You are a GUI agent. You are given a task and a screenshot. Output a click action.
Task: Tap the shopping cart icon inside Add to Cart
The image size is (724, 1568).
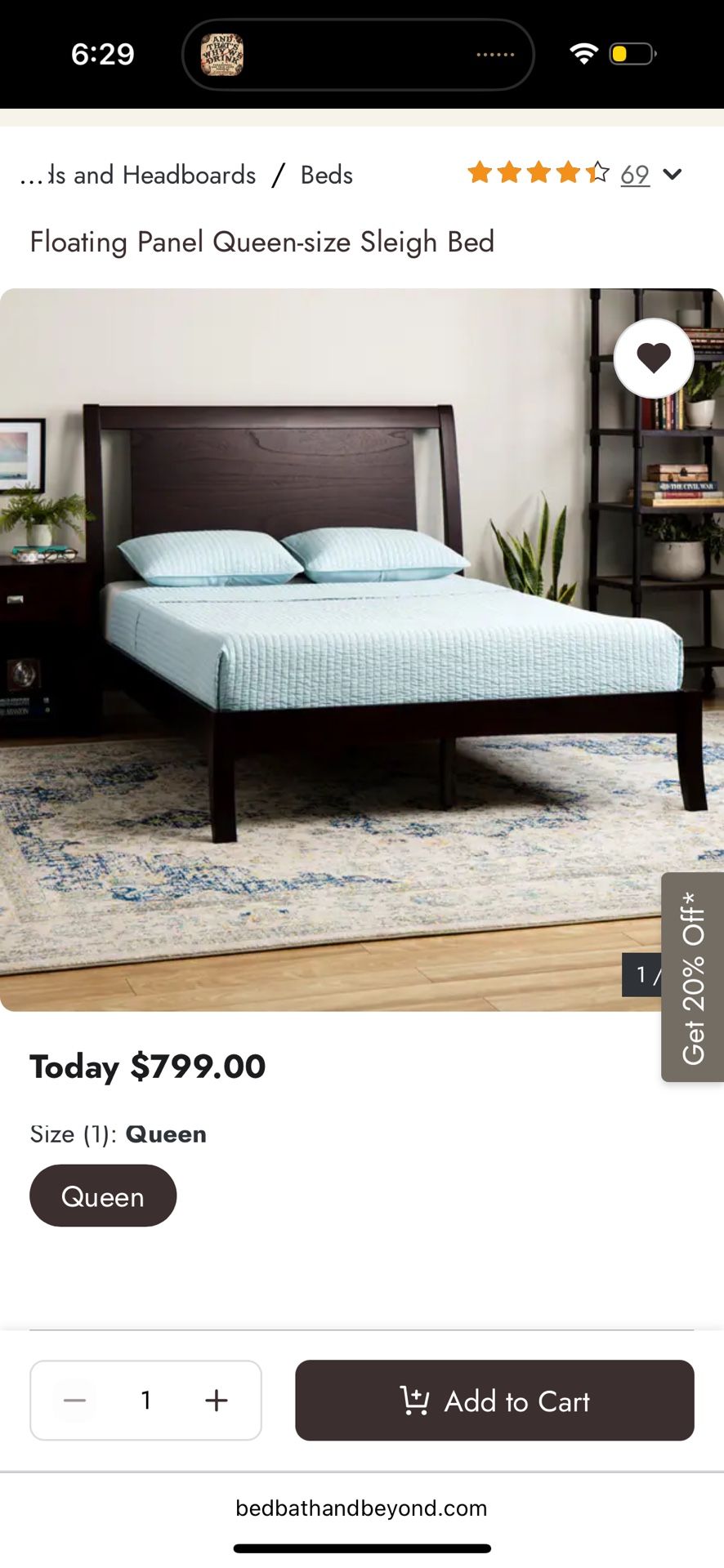point(415,1401)
